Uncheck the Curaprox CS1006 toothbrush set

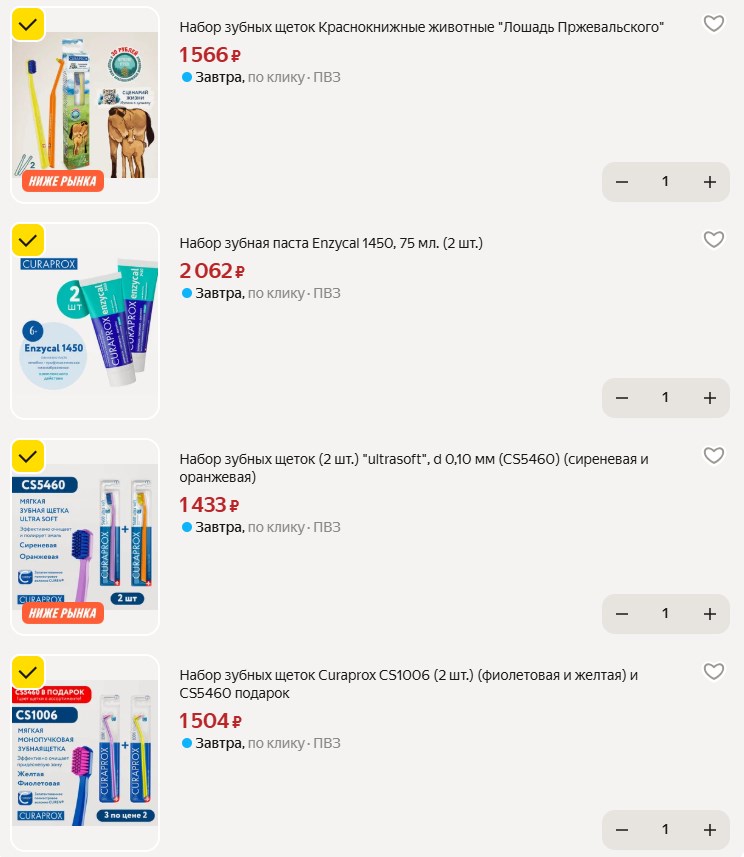tap(27, 672)
